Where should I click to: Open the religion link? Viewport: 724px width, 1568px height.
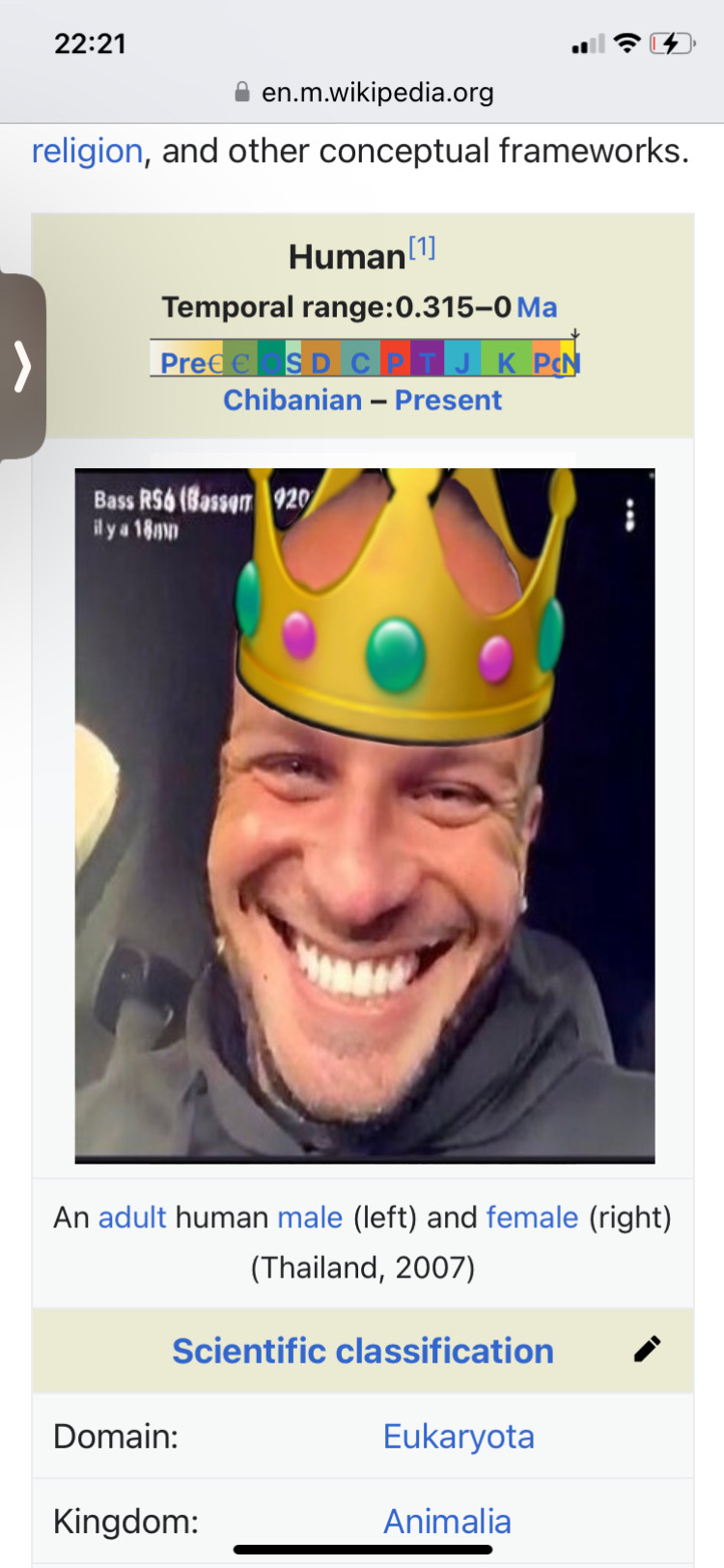point(87,152)
